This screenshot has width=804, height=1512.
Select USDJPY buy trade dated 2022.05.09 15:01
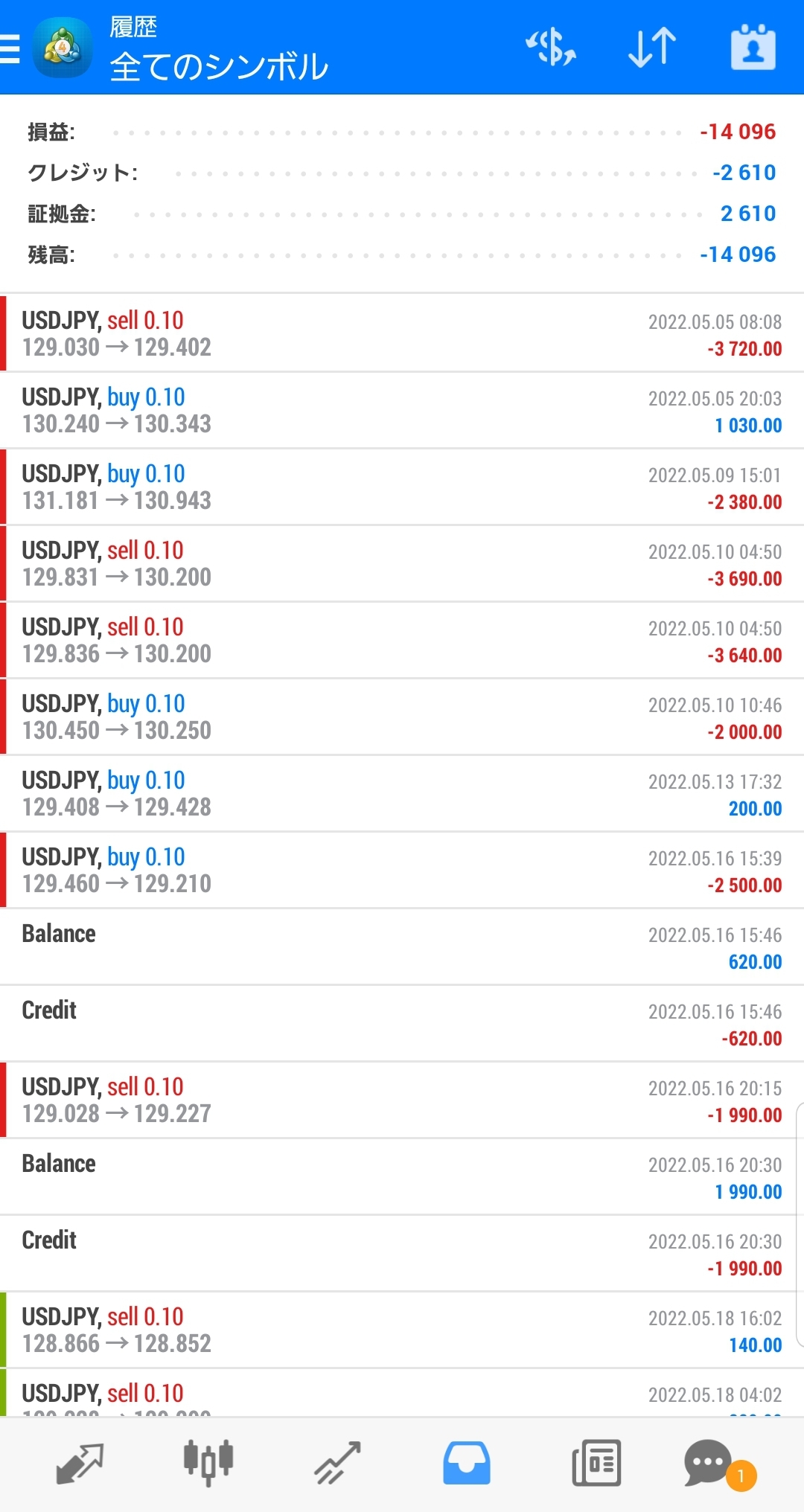[x=402, y=487]
